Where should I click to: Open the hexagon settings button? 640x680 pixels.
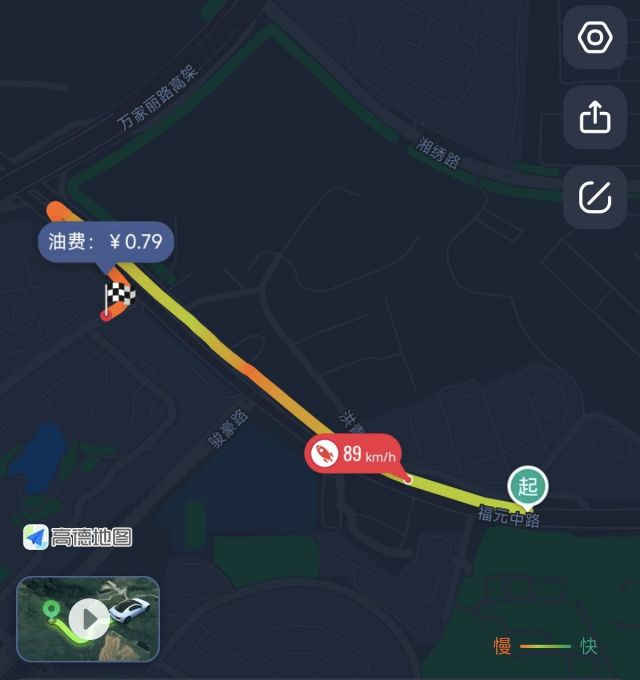[x=595, y=38]
